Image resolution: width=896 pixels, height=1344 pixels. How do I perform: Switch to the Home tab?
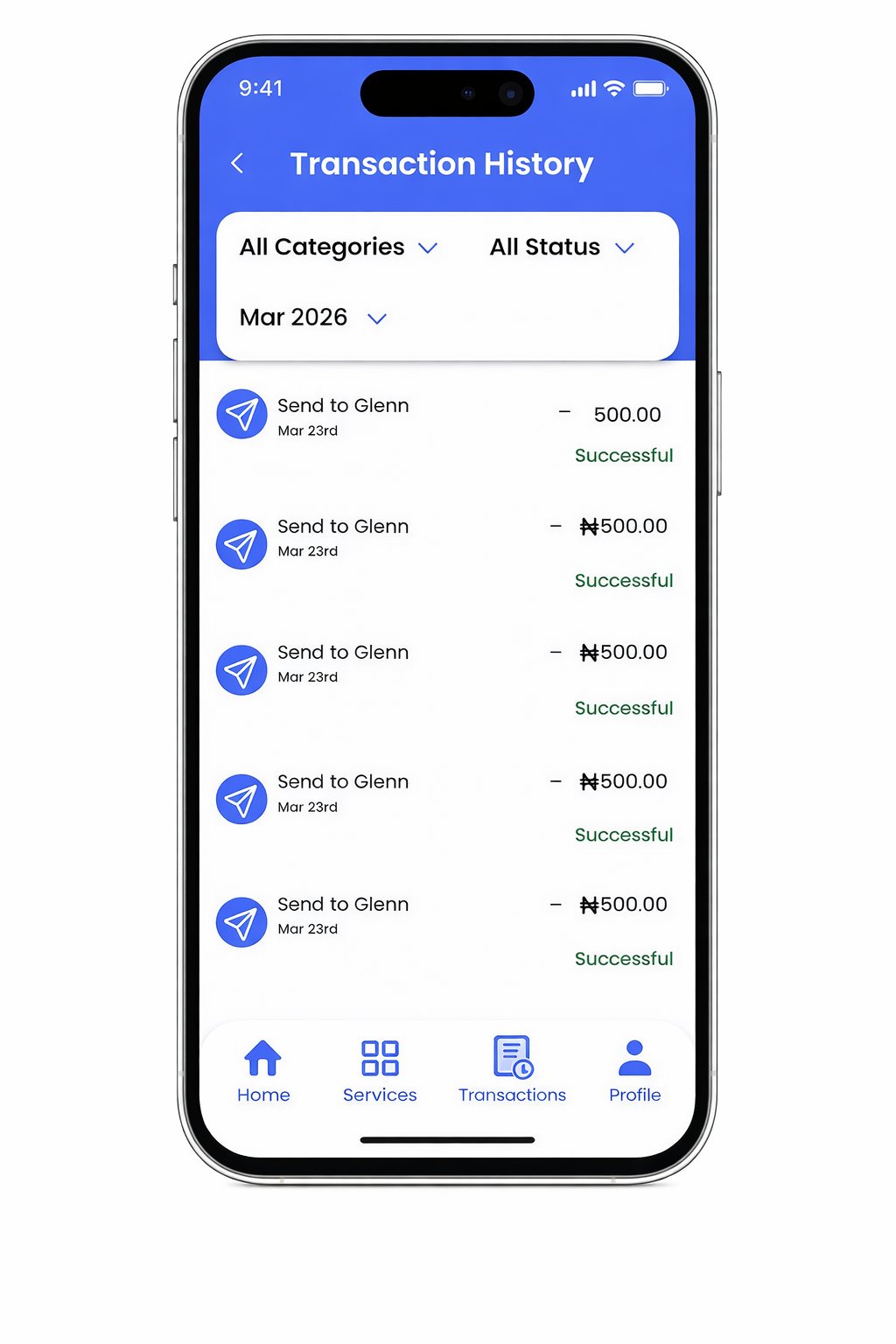click(263, 1071)
